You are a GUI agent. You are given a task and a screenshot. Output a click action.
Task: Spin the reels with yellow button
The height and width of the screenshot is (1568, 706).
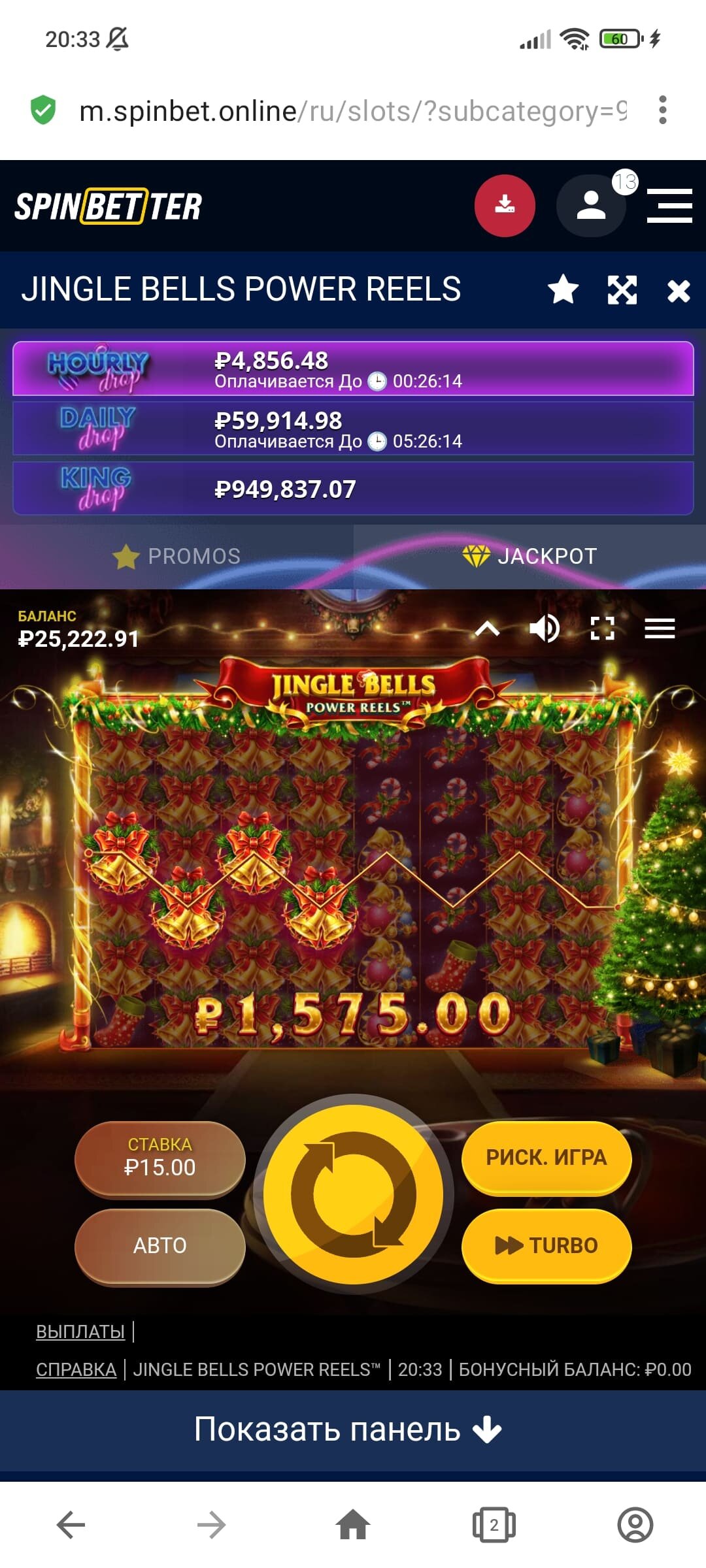(354, 1194)
